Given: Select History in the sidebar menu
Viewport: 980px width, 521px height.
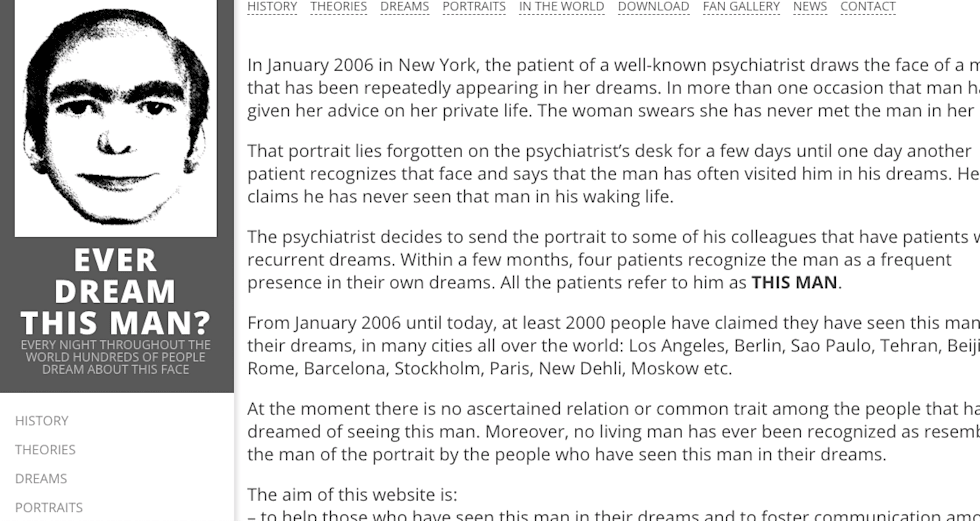Looking at the screenshot, I should [42, 421].
